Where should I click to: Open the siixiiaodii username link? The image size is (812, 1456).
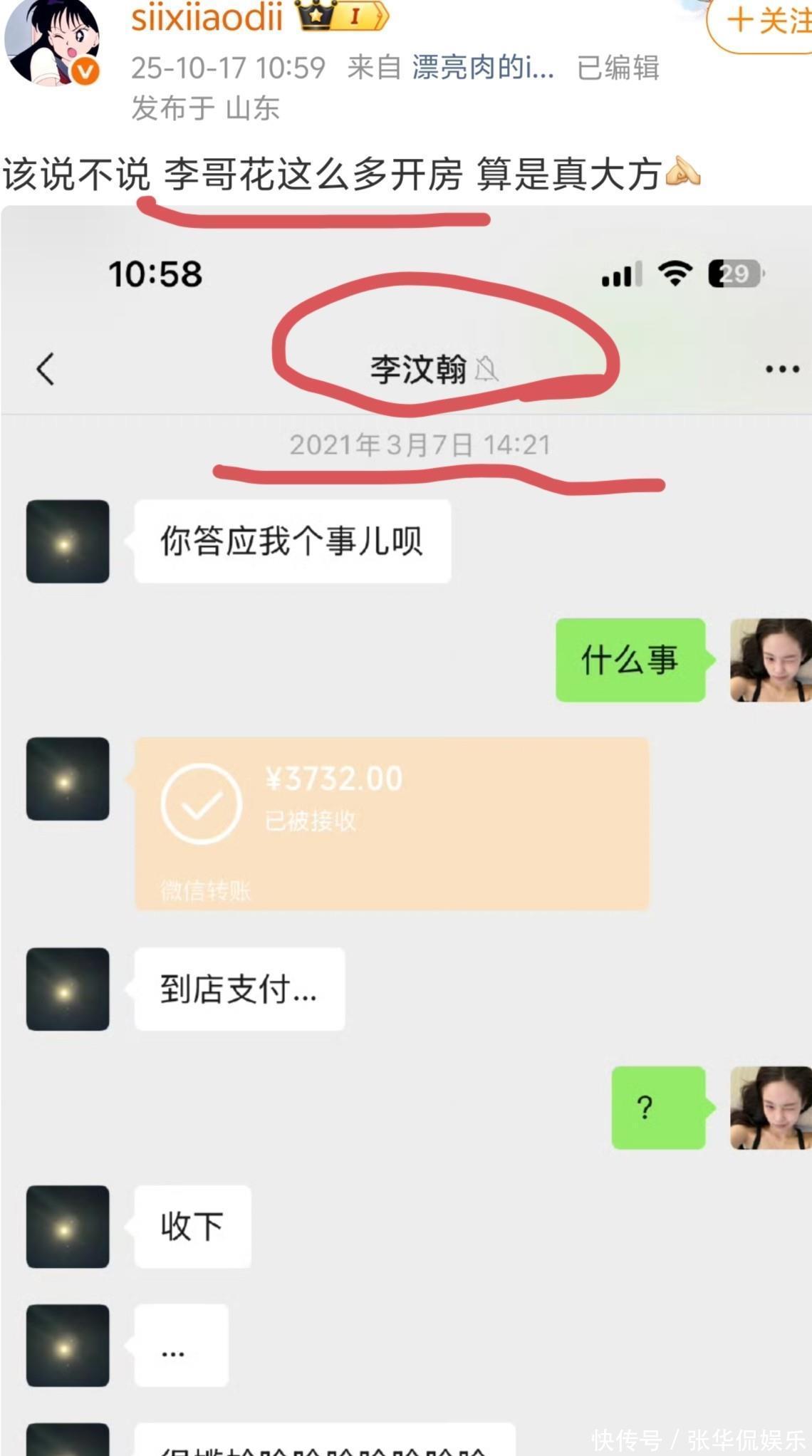[207, 17]
